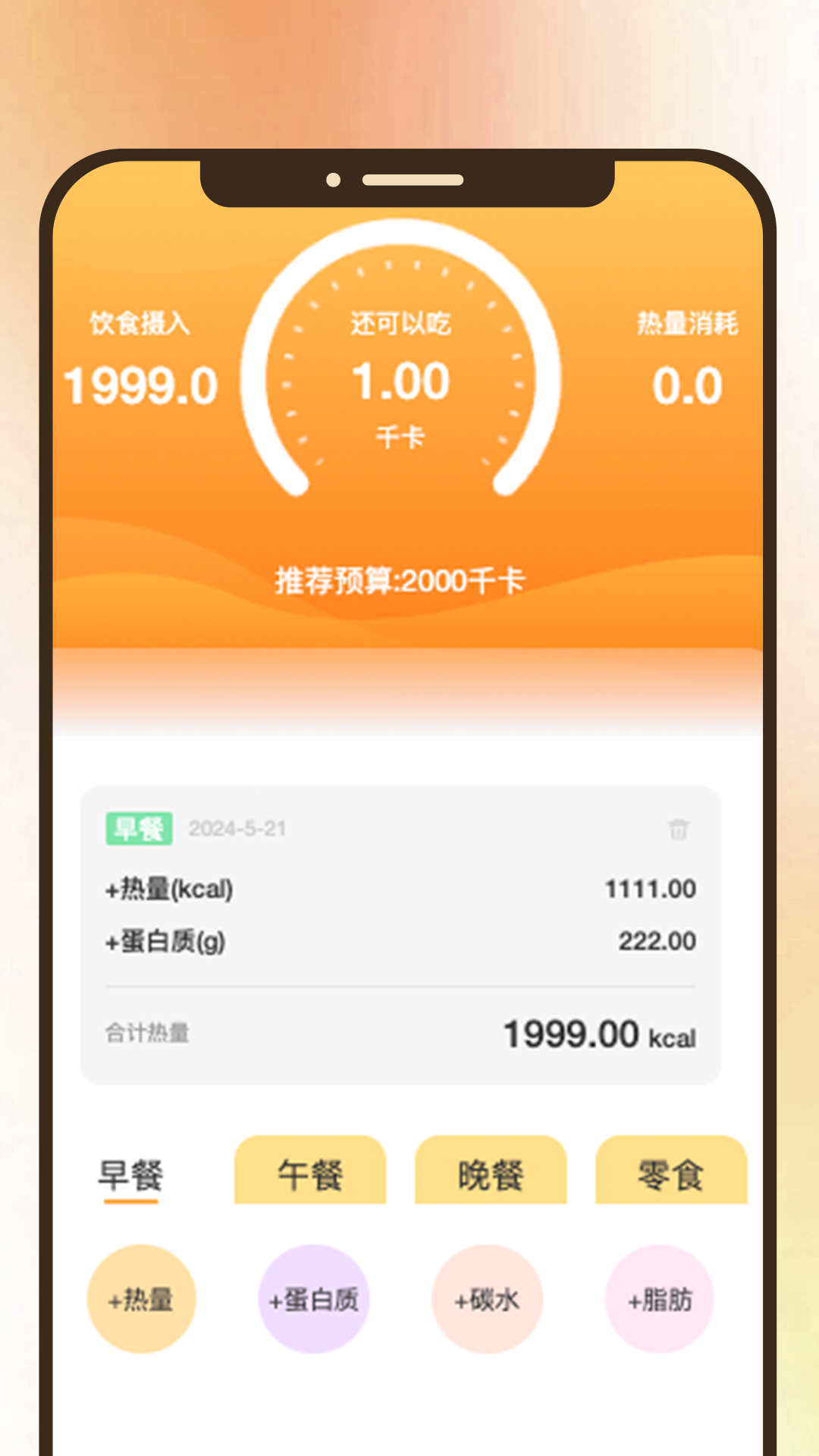Tap the 推荐预算:2000千卡 budget text

pyautogui.click(x=402, y=580)
